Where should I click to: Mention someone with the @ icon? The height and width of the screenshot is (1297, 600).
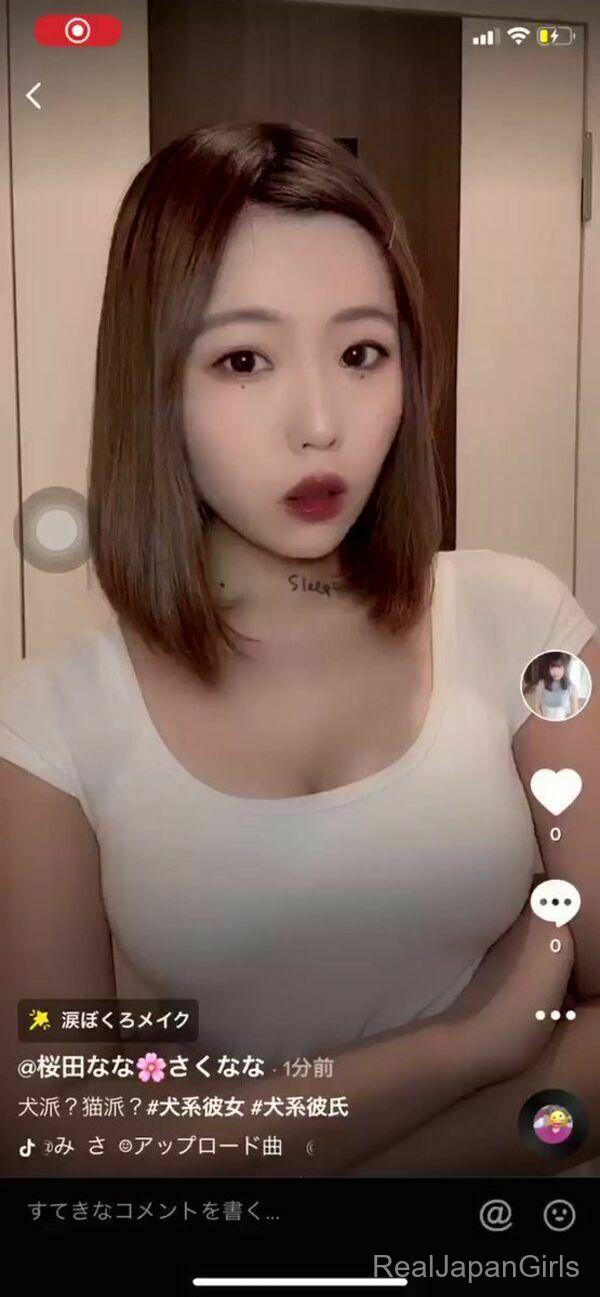coord(495,1214)
